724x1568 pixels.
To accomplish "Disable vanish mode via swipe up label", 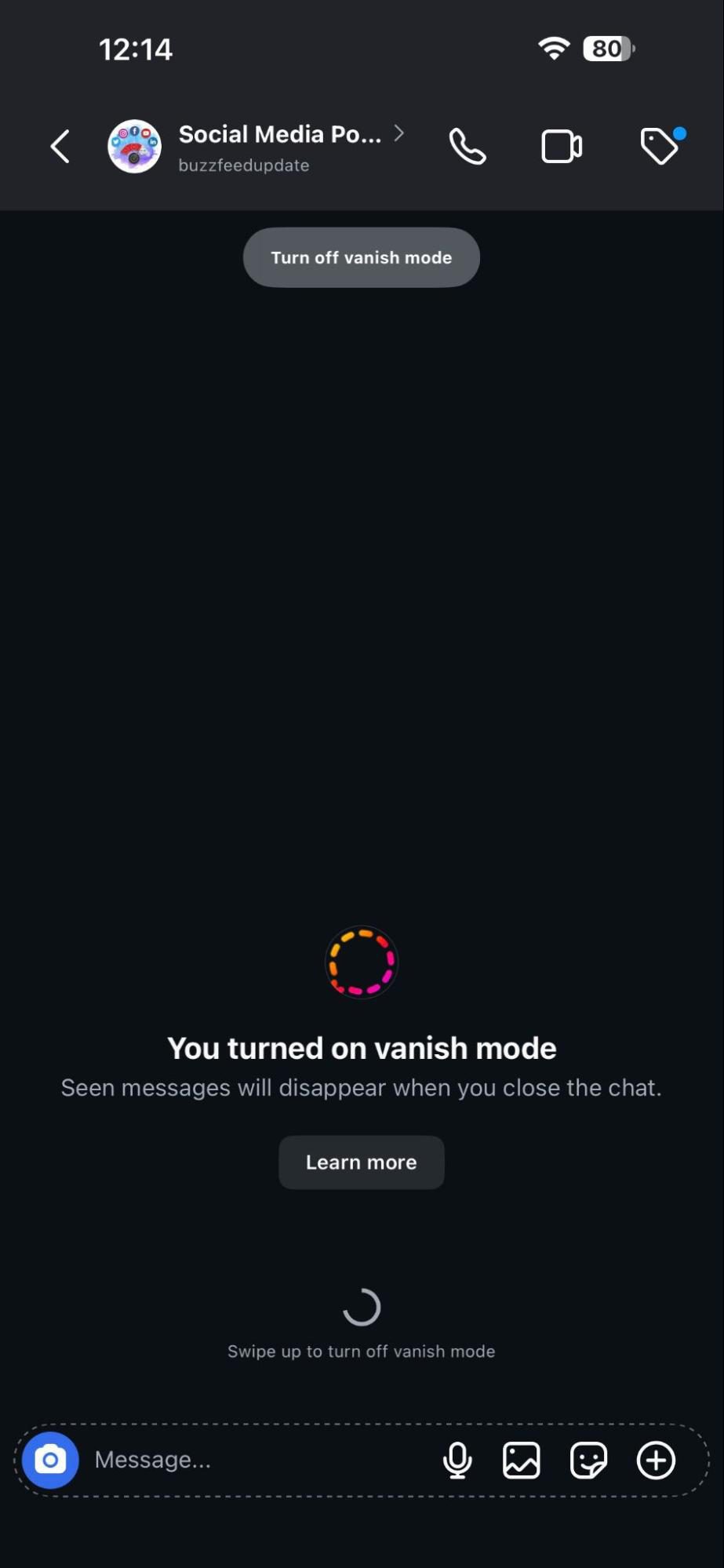I will [x=361, y=1351].
